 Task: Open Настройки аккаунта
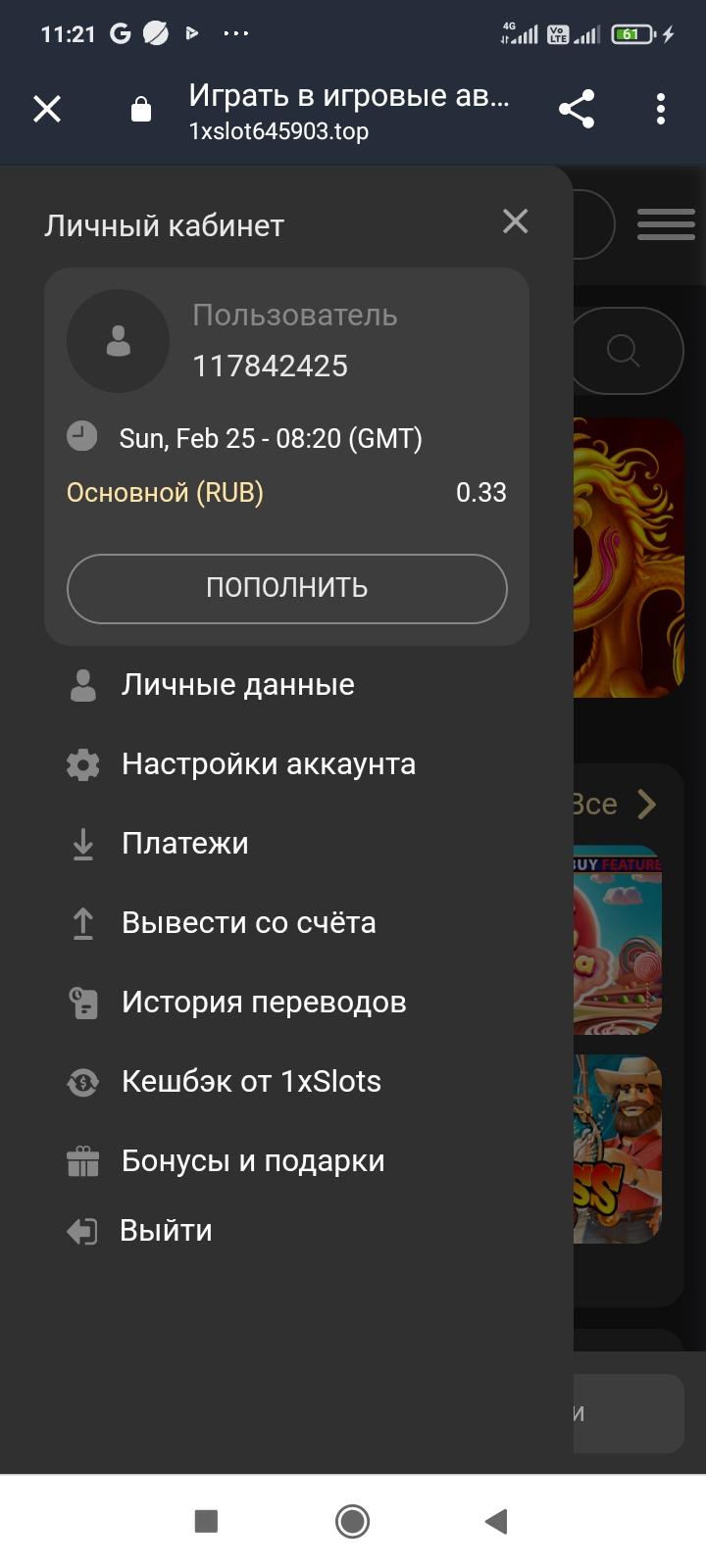tap(268, 764)
